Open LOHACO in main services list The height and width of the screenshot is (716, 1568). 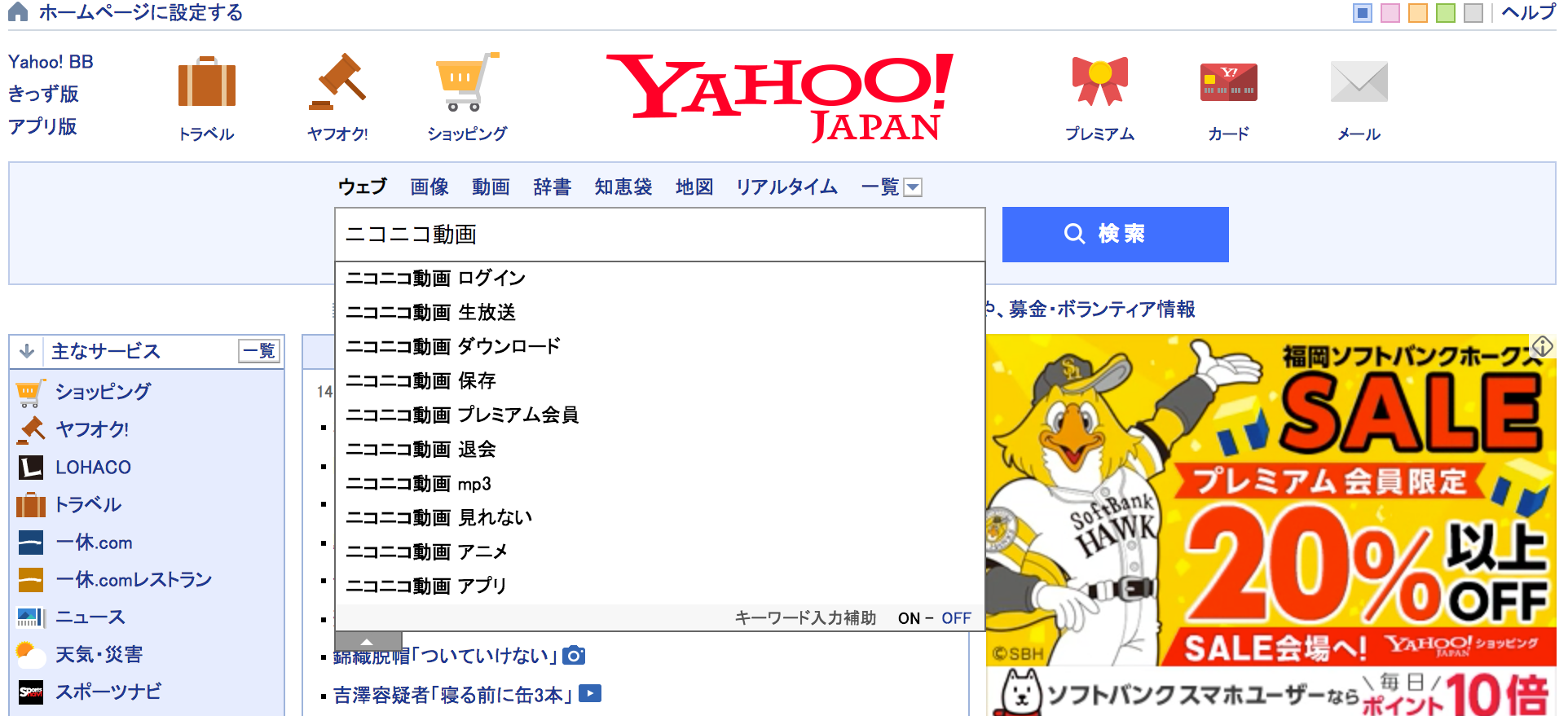(93, 468)
